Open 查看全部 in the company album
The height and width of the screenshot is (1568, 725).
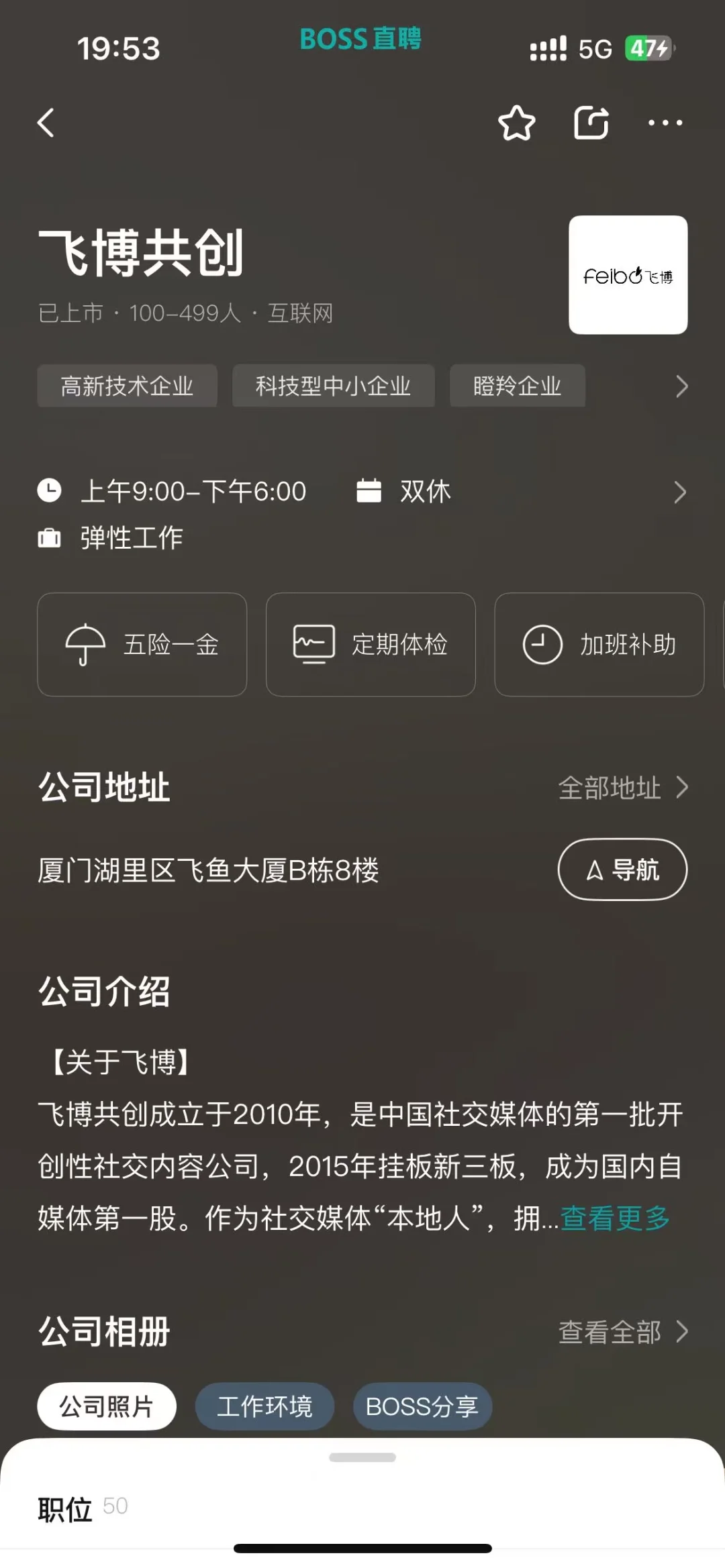click(623, 1332)
